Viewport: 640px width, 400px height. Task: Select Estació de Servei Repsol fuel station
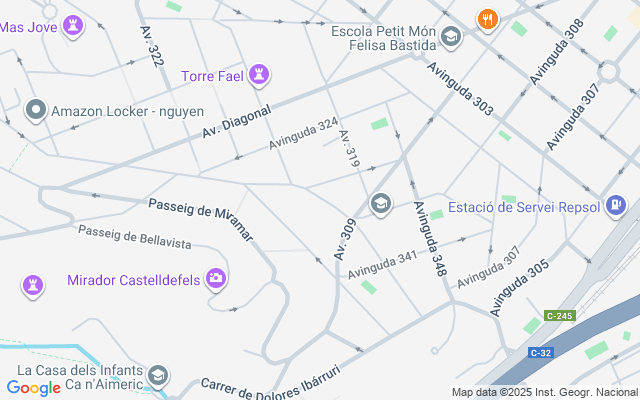(x=616, y=207)
